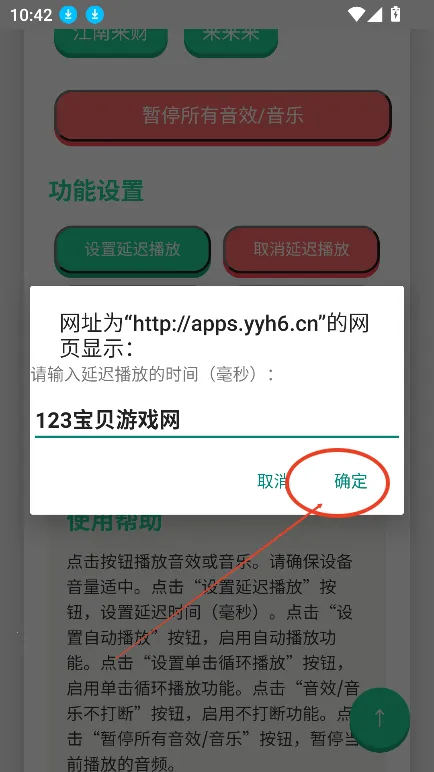Cancel the dialog with 取消
This screenshot has height=772, width=434.
click(273, 481)
